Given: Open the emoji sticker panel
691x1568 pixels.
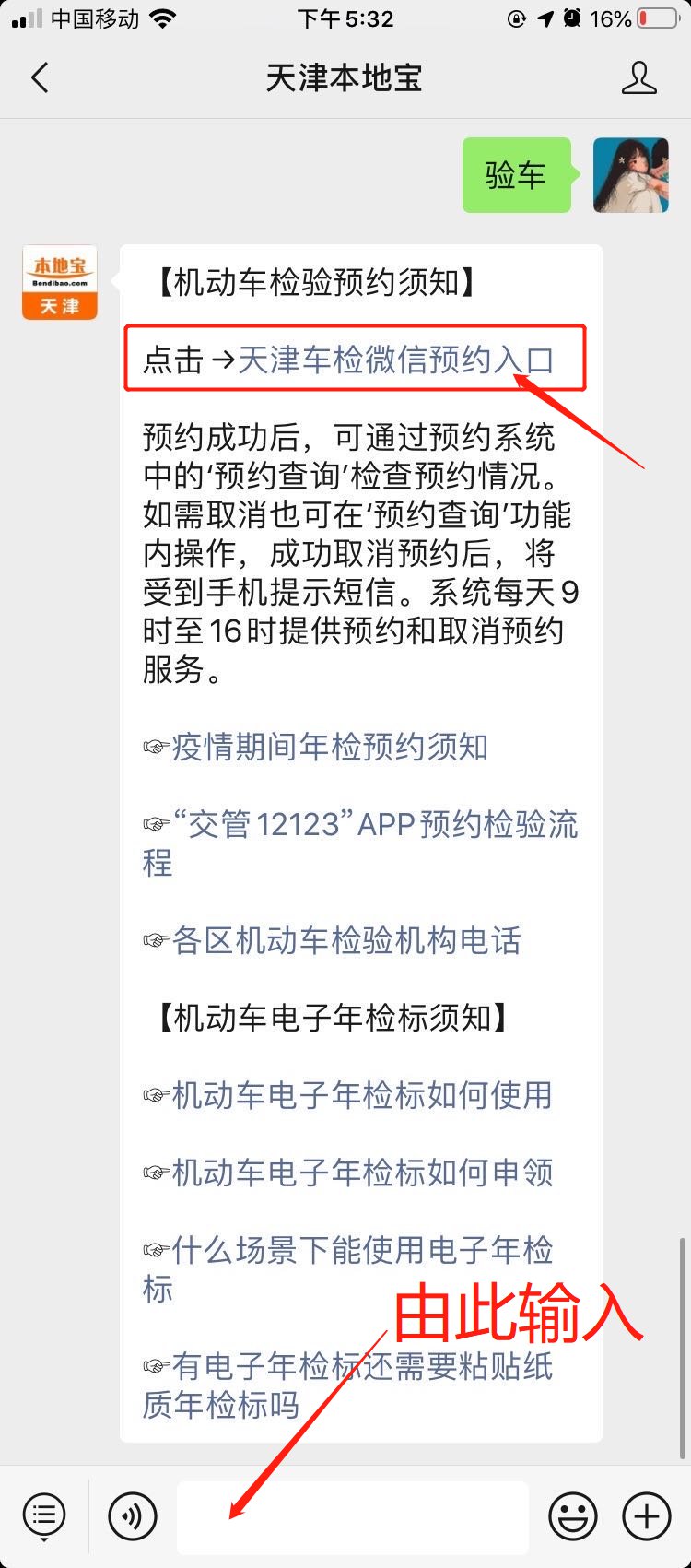Looking at the screenshot, I should (x=572, y=1515).
